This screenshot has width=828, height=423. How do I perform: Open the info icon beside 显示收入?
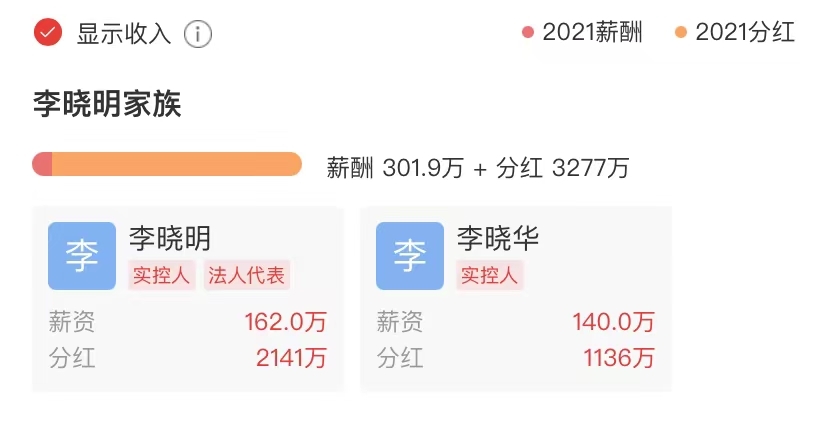pos(198,34)
